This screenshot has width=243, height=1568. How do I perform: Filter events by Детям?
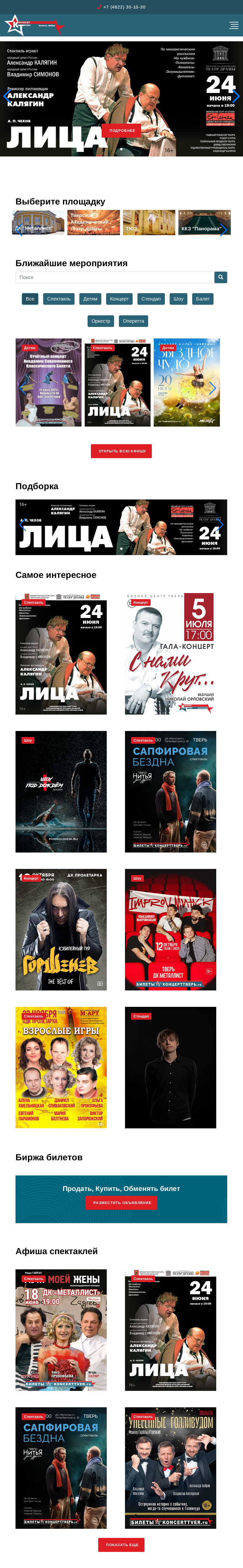90,299
